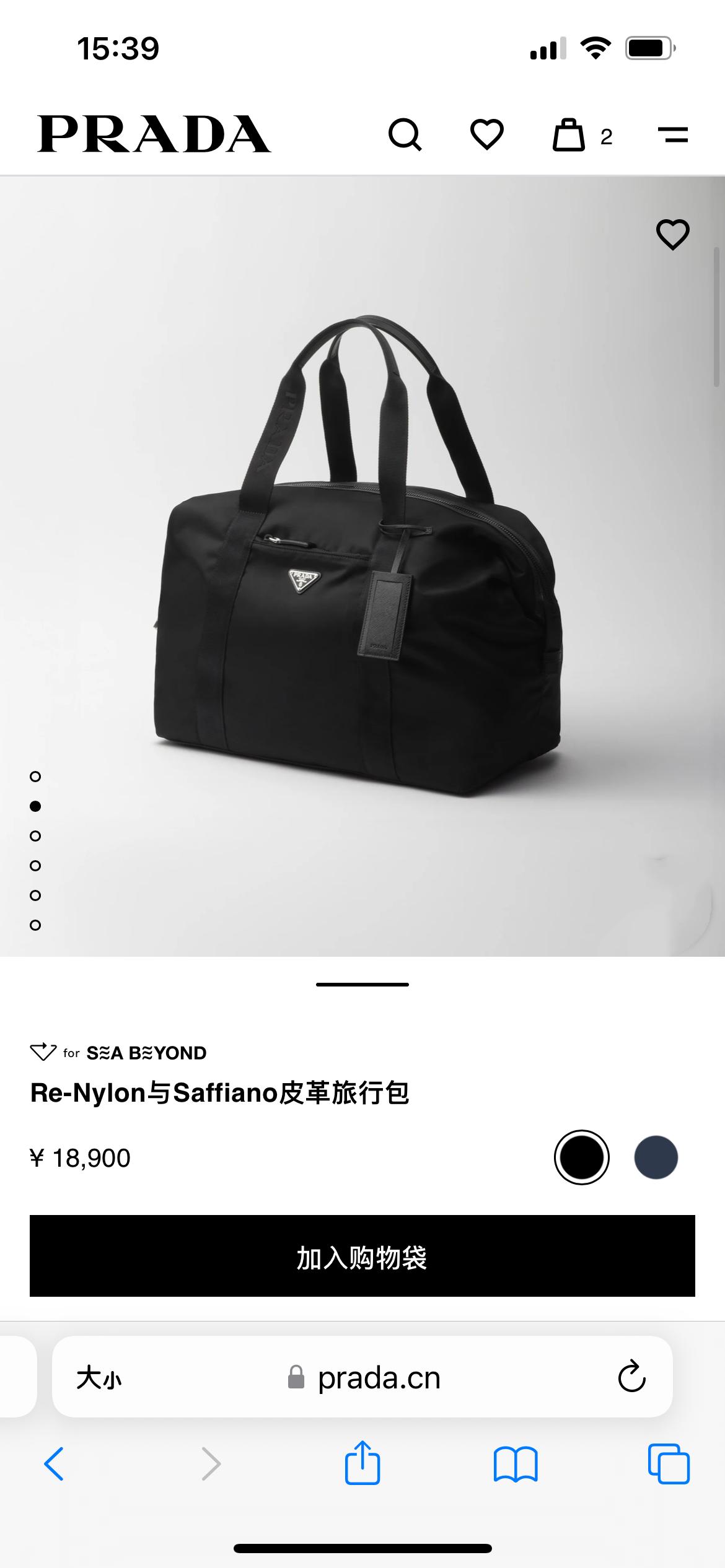Screen dimensions: 725x1568
Task: Reload the prada.cn page
Action: pos(631,1378)
